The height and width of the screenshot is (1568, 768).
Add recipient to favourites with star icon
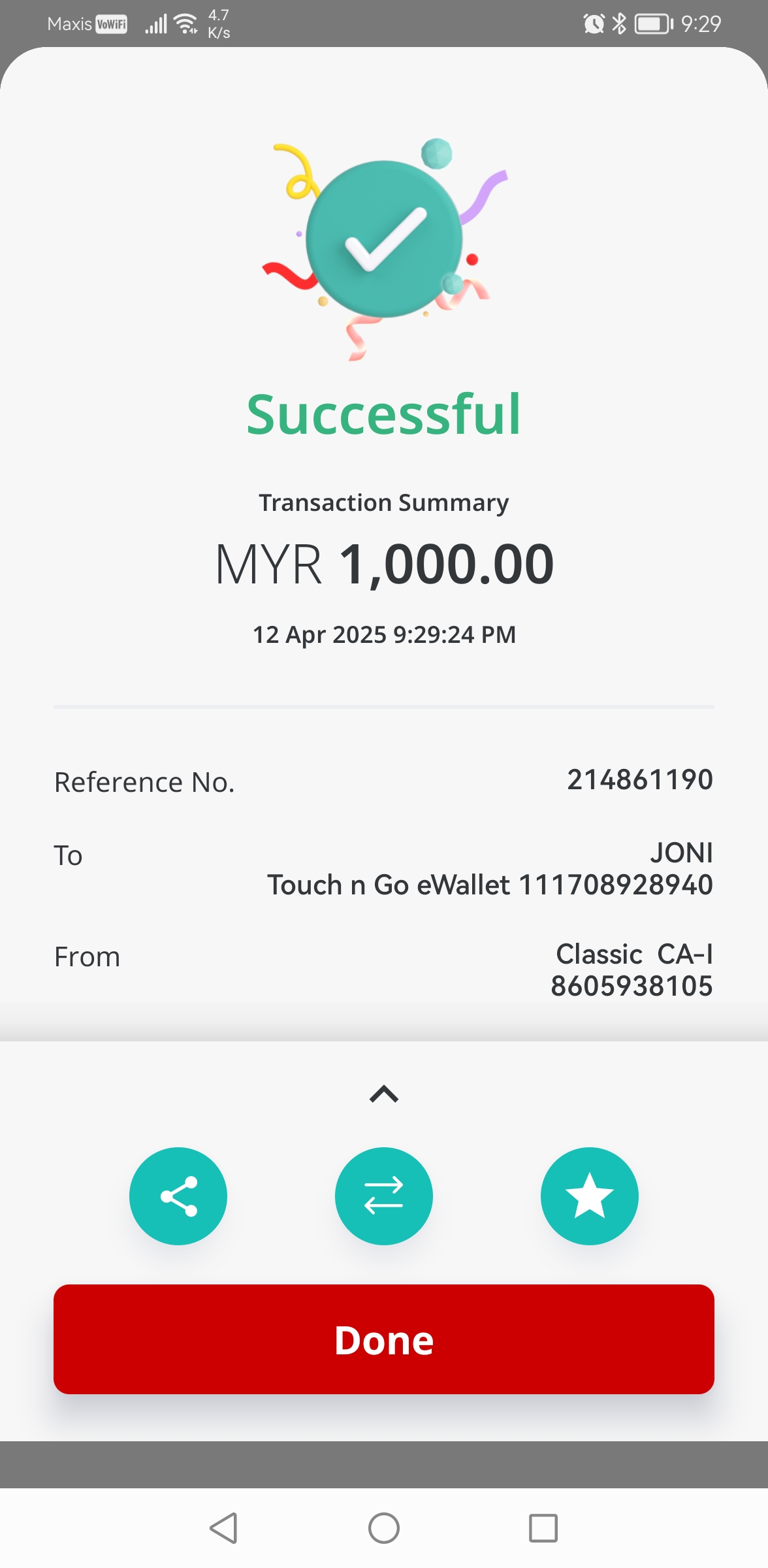point(589,1196)
